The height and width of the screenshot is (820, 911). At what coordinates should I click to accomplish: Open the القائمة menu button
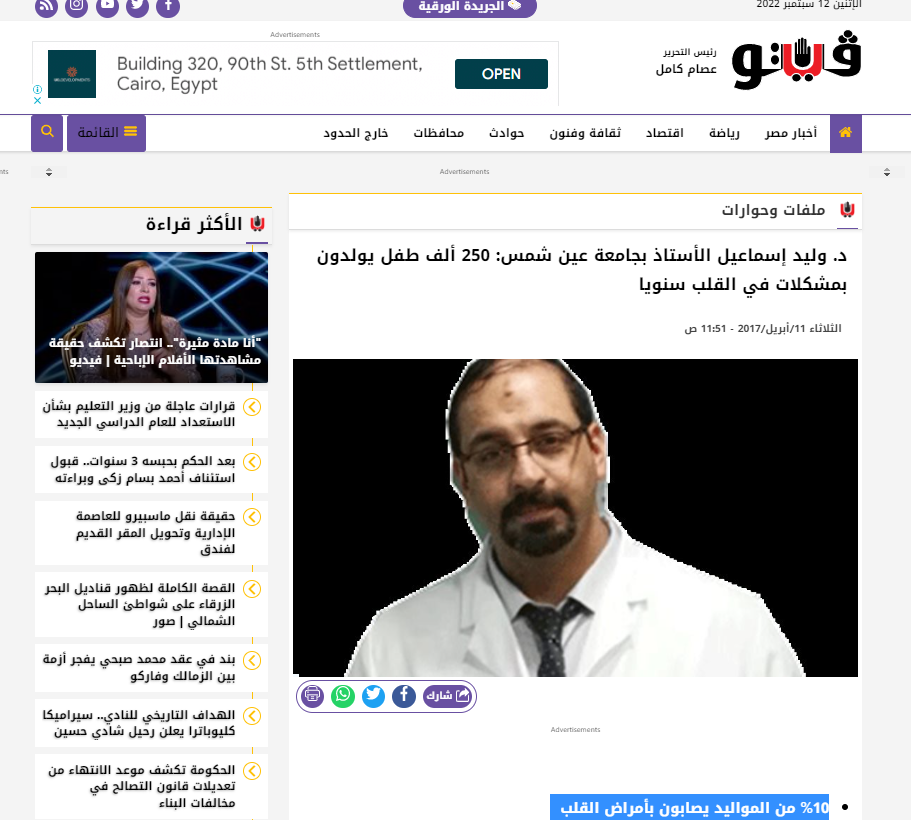coord(106,133)
